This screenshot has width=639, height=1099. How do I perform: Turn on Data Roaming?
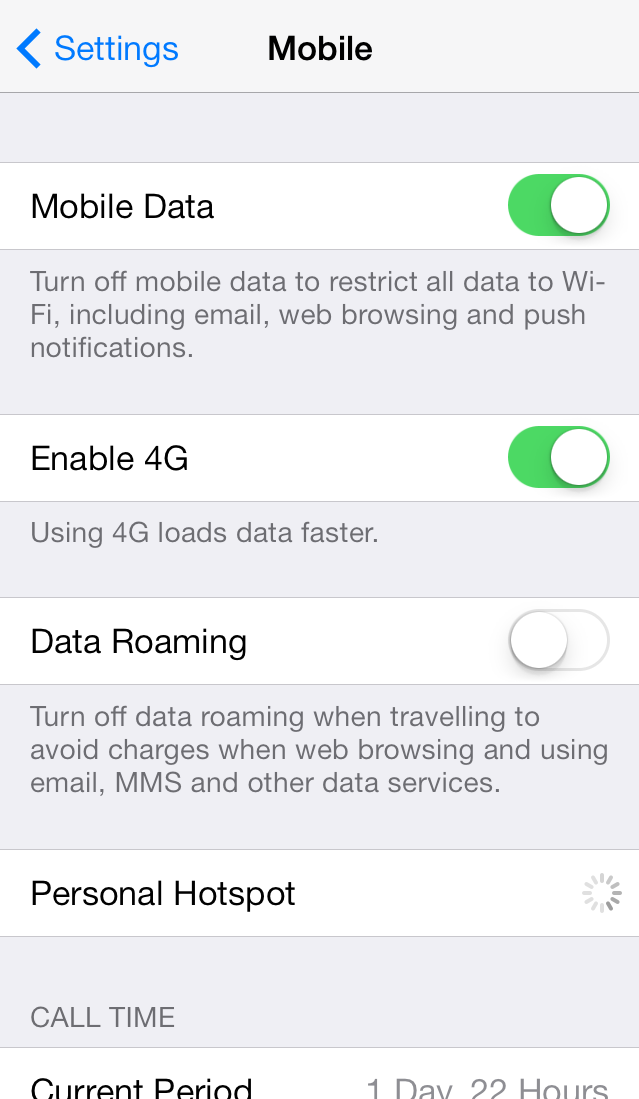coord(558,640)
